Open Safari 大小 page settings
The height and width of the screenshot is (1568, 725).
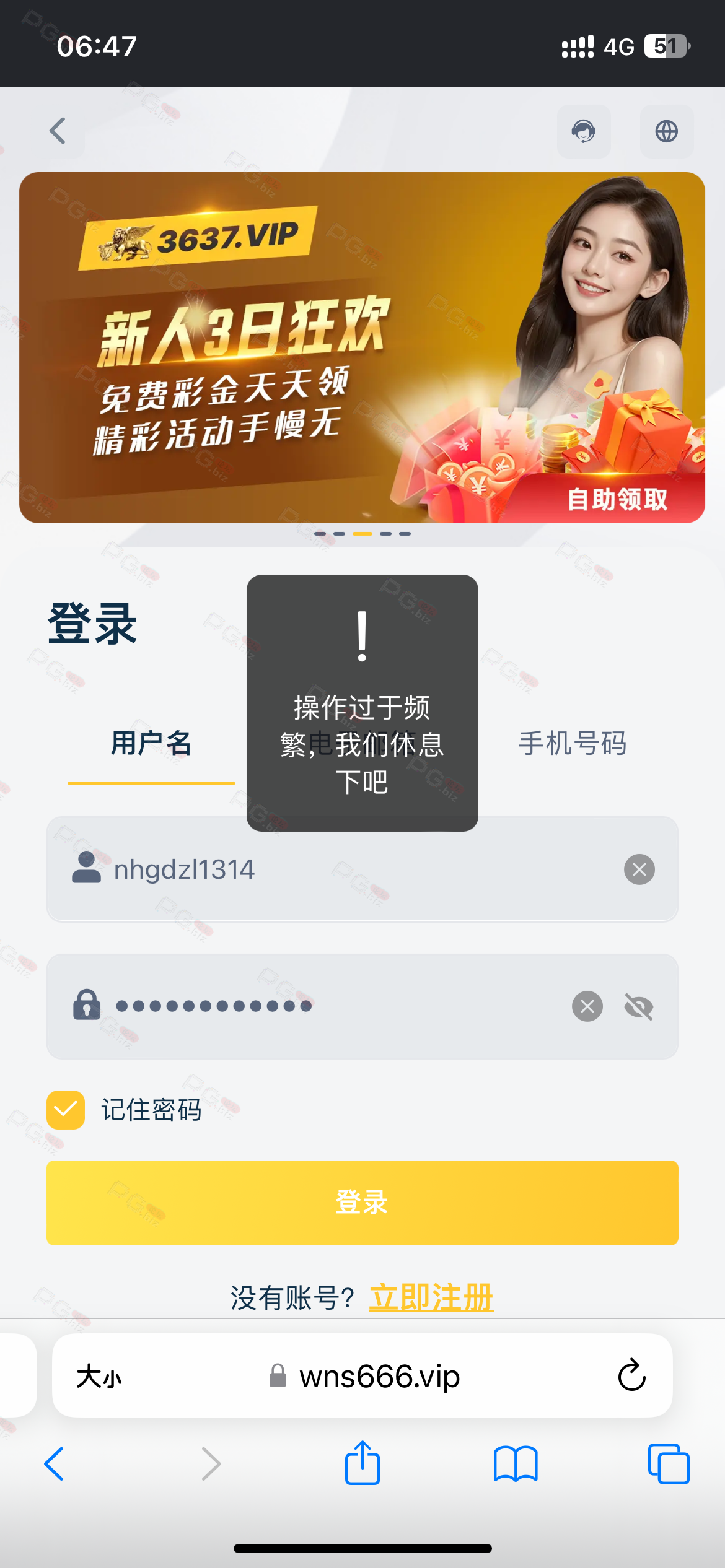99,1377
